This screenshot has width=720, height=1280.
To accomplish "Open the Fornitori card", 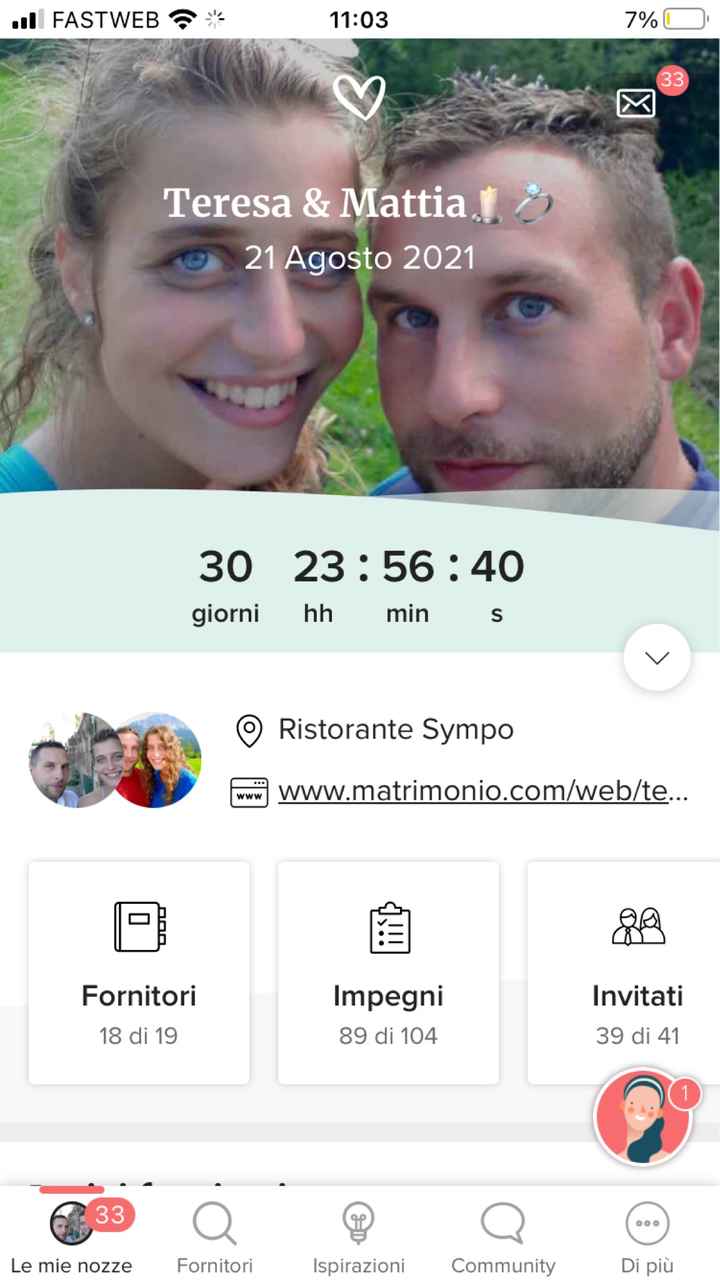I will tap(139, 973).
